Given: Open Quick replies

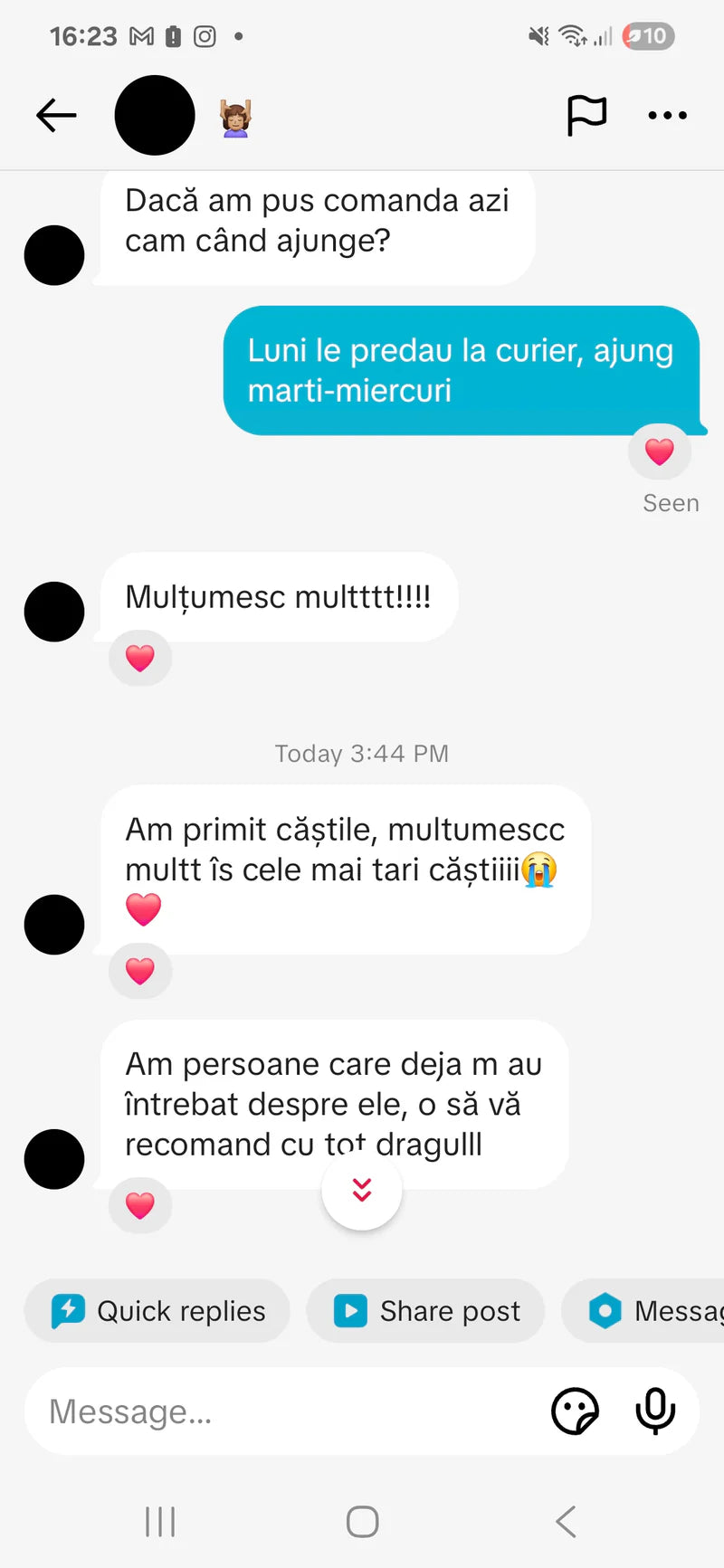Looking at the screenshot, I should click(x=158, y=1311).
